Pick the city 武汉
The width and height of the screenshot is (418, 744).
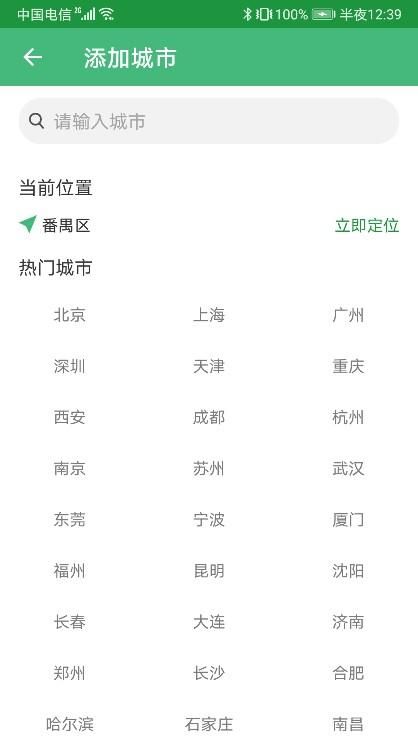(348, 468)
